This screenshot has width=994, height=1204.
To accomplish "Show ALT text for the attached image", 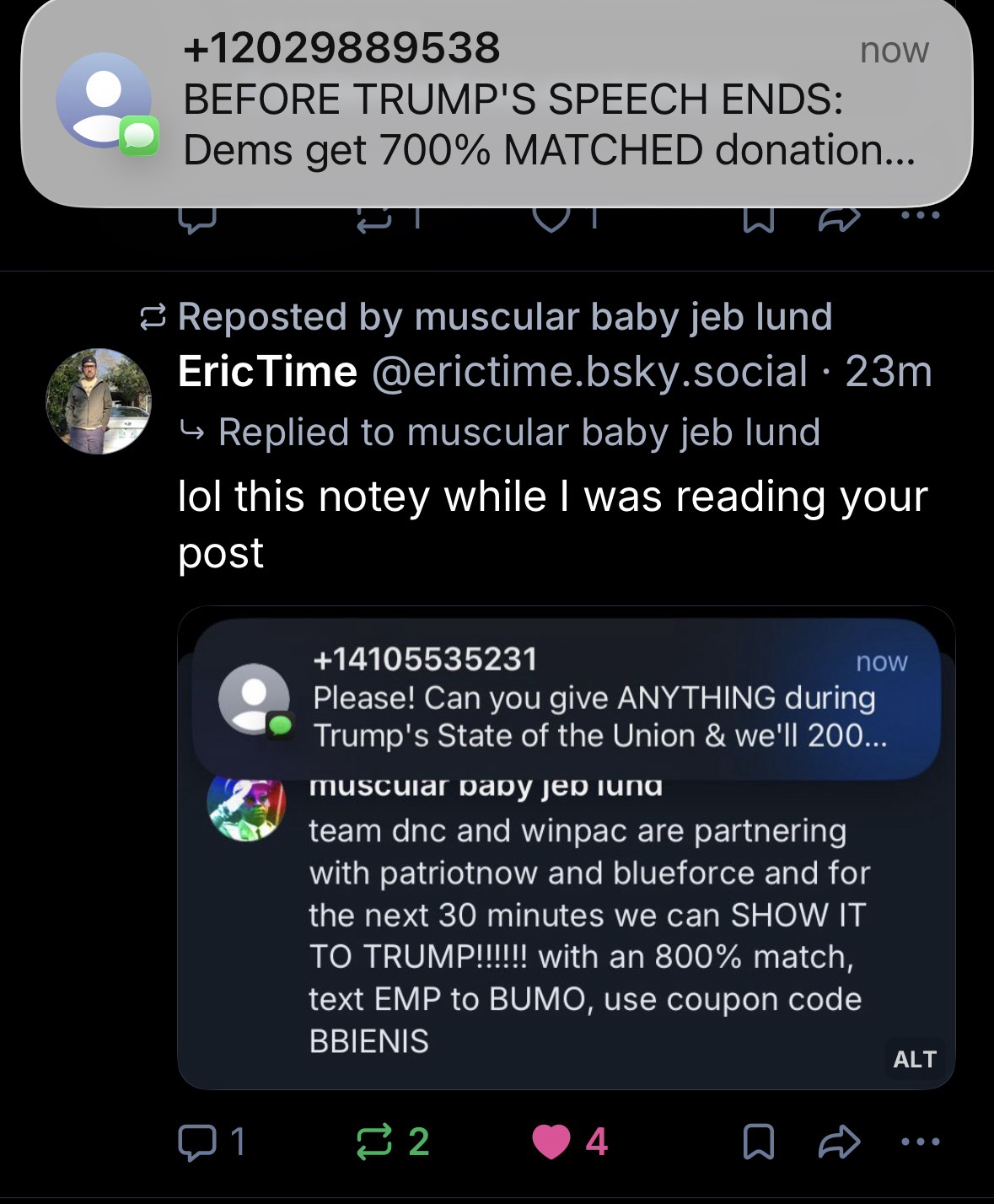I will [915, 1059].
